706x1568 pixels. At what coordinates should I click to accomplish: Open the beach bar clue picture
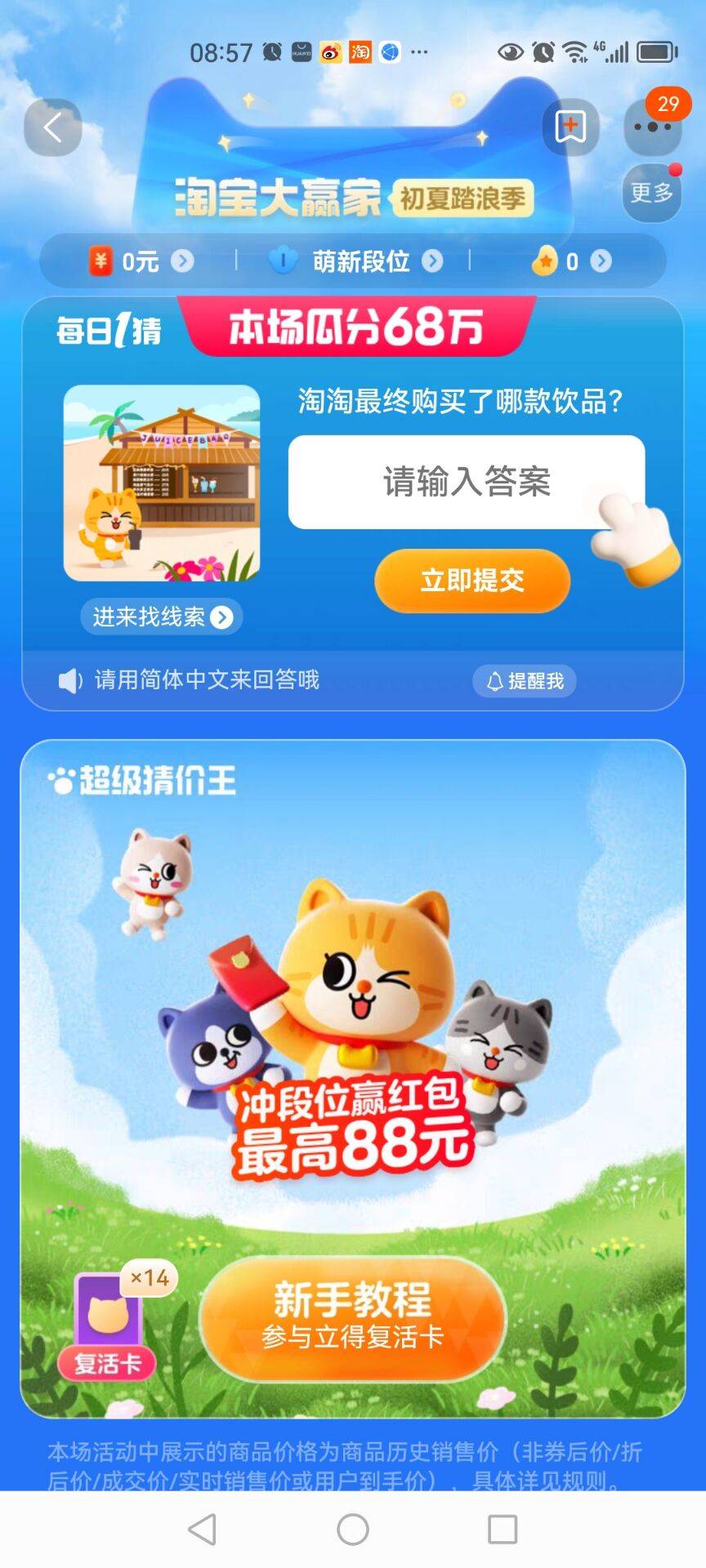click(x=162, y=483)
